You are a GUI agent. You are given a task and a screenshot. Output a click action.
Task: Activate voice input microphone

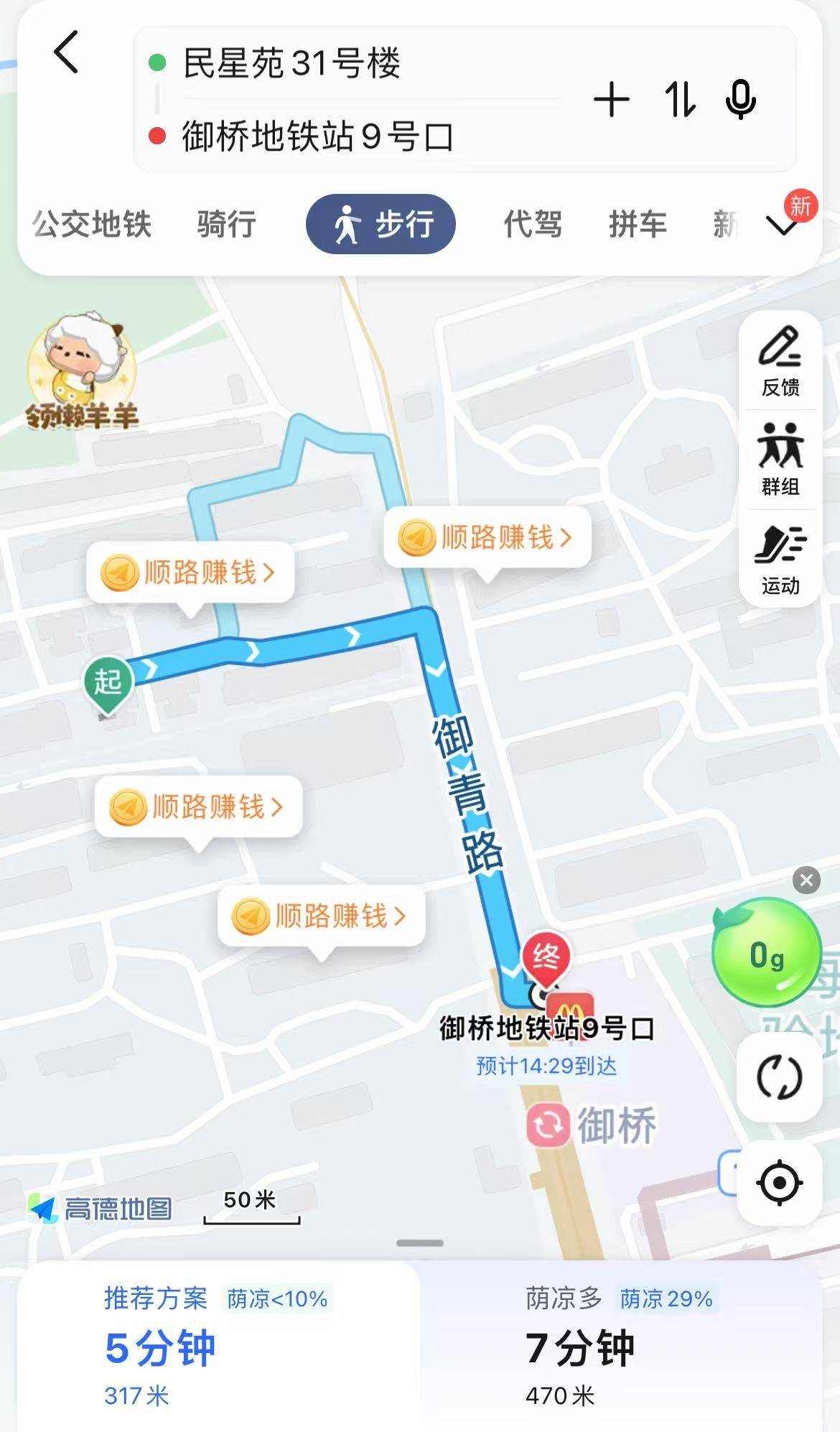[x=740, y=100]
